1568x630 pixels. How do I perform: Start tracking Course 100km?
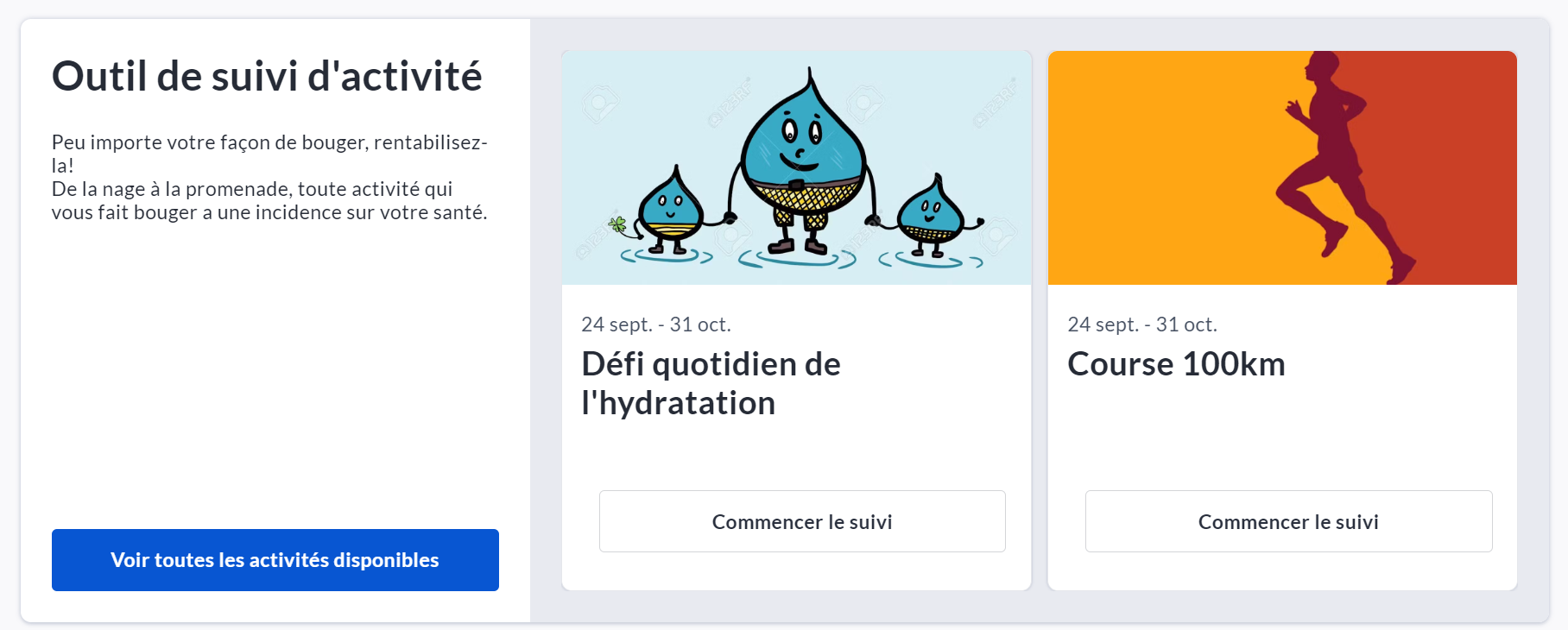pyautogui.click(x=1287, y=521)
